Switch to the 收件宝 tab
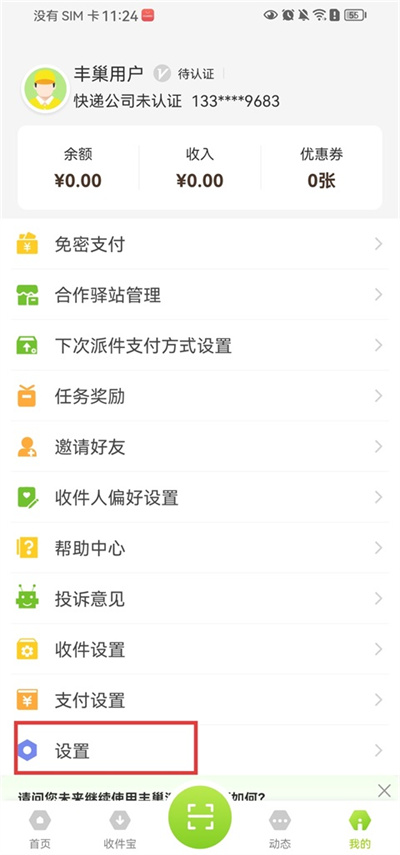The height and width of the screenshot is (855, 400). 120,829
